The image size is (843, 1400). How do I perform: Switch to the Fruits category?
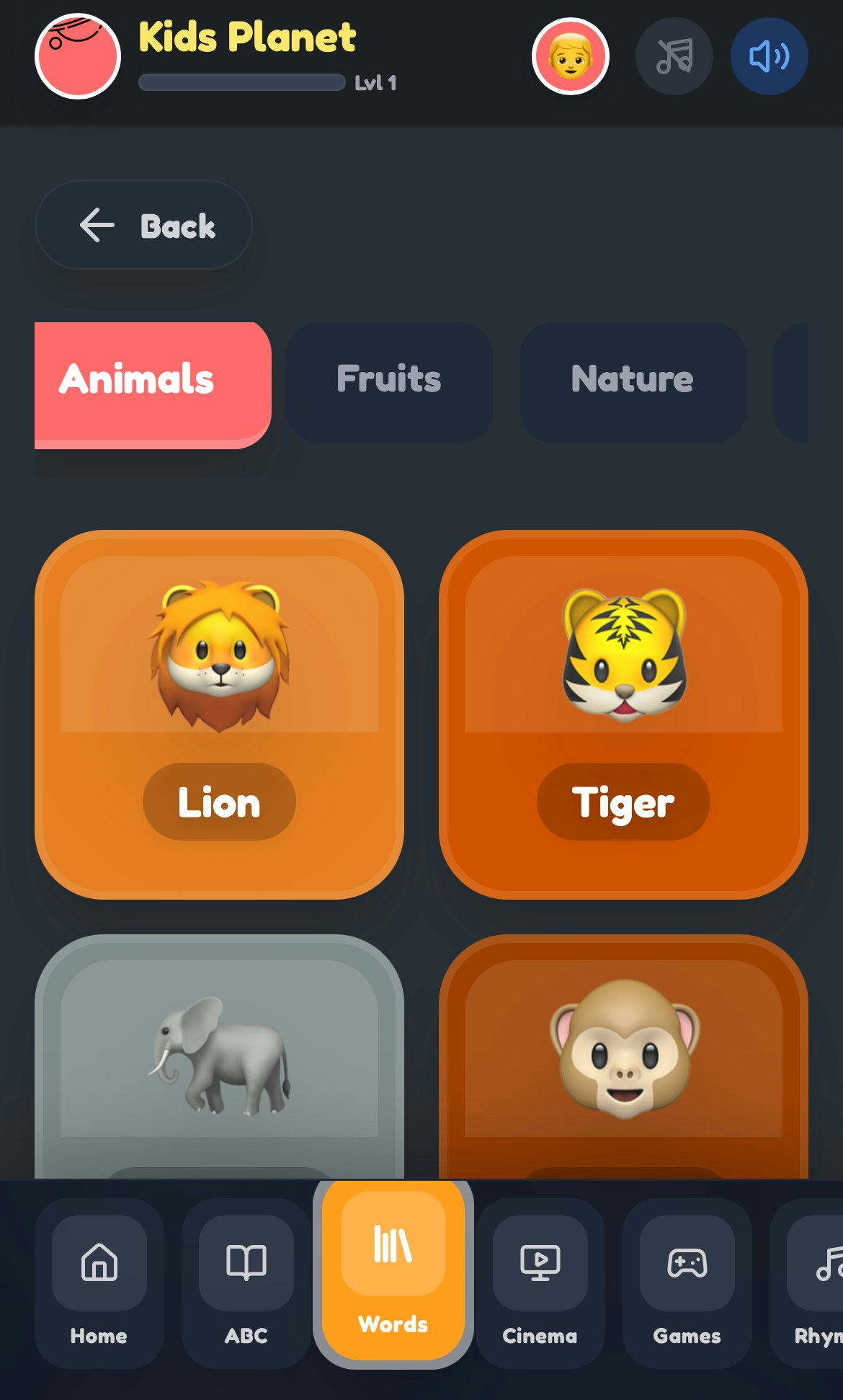click(389, 381)
